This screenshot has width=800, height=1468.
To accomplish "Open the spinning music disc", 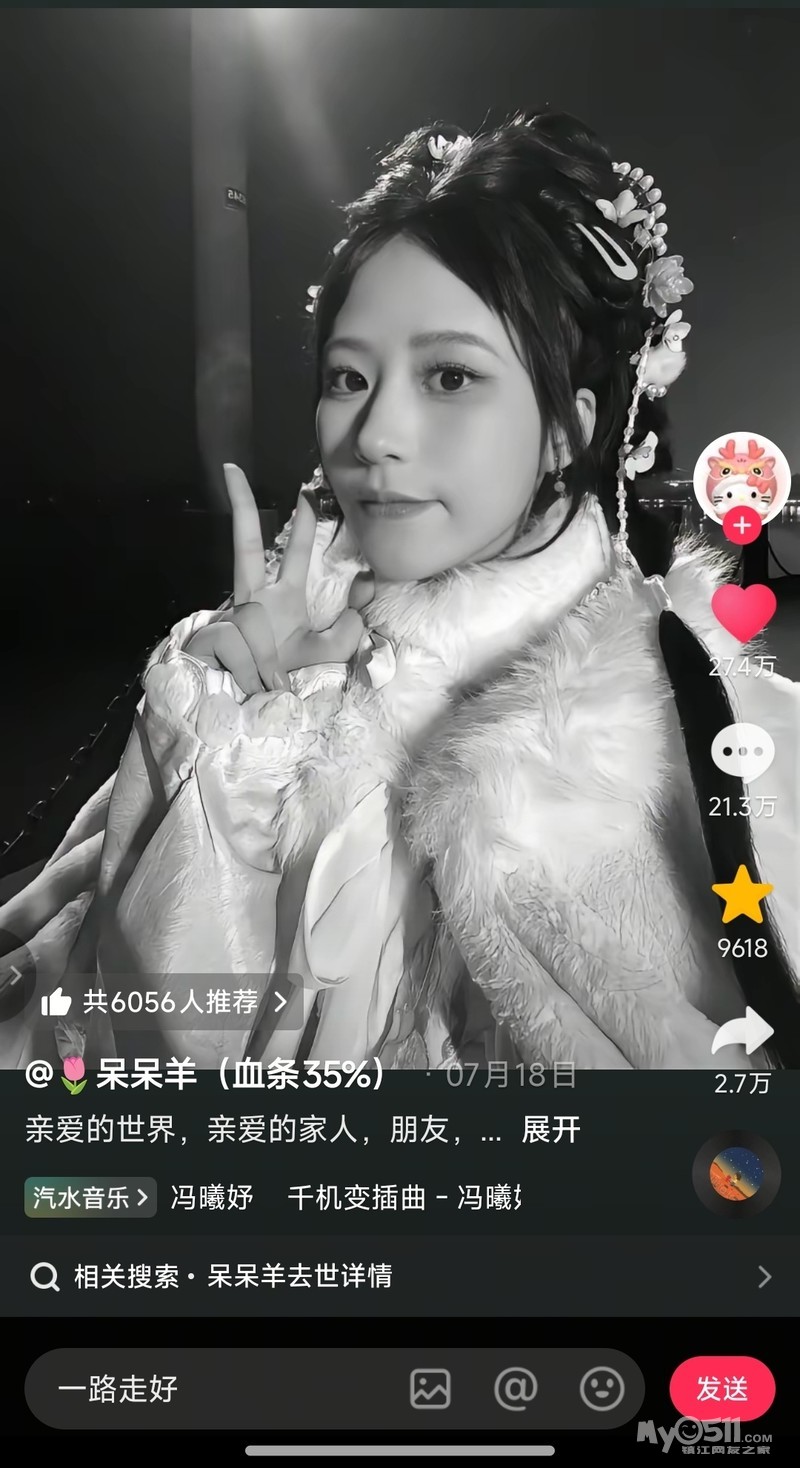I will 736,1173.
